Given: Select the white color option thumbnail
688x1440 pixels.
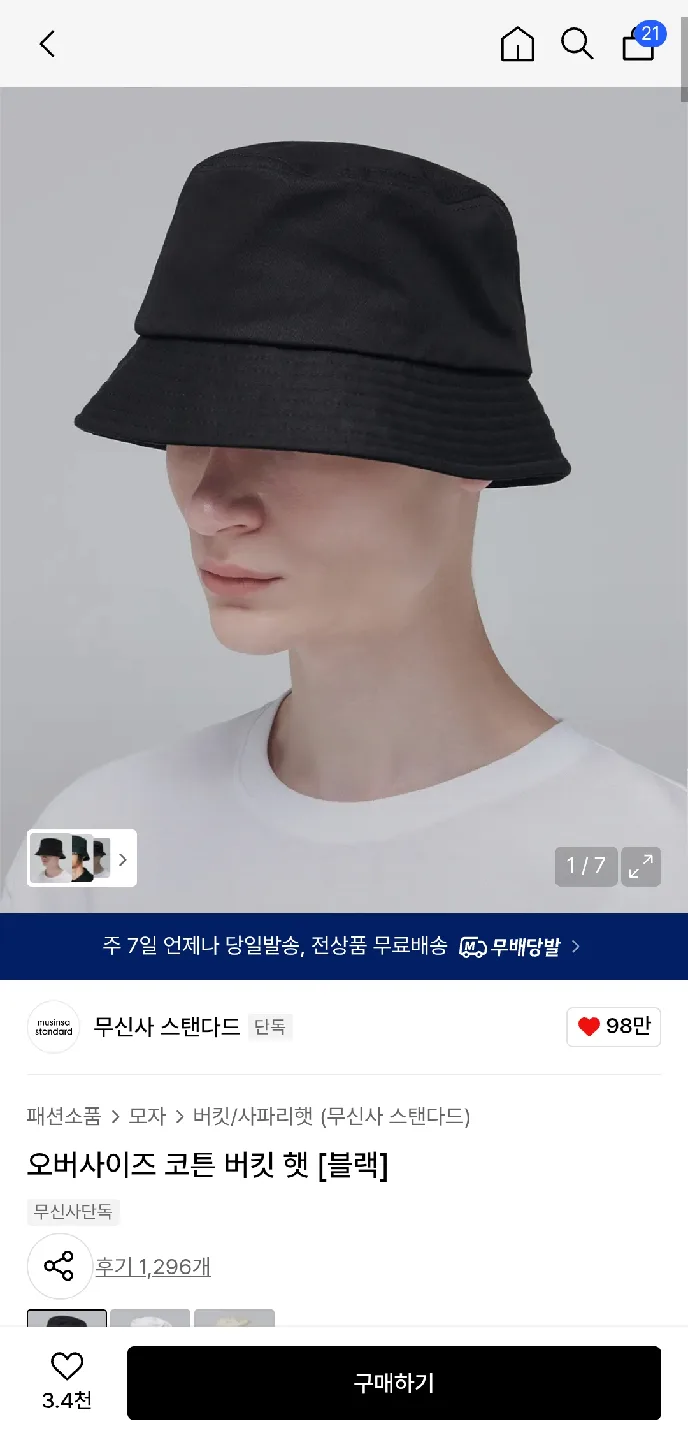Looking at the screenshot, I should (x=150, y=1319).
